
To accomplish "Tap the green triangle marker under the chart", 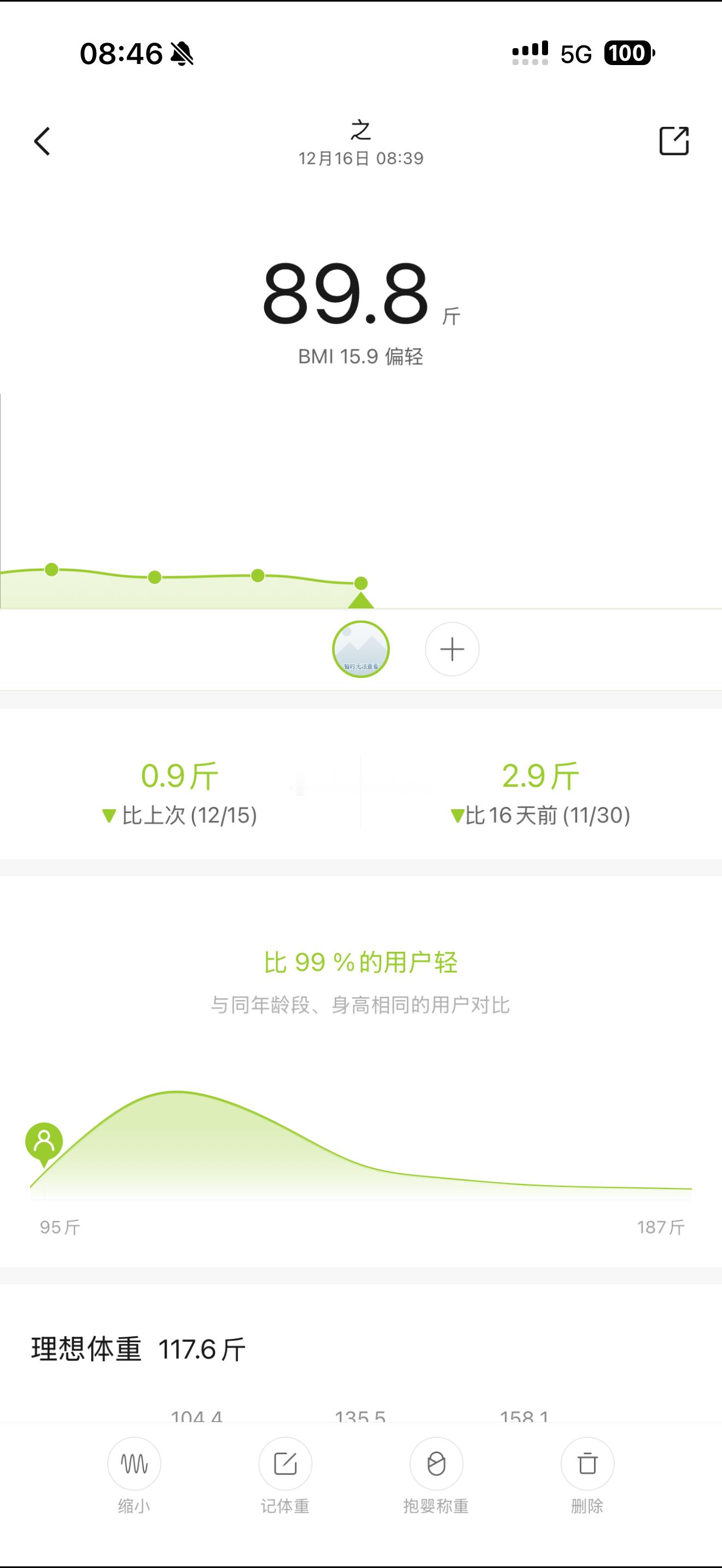I will [x=360, y=601].
